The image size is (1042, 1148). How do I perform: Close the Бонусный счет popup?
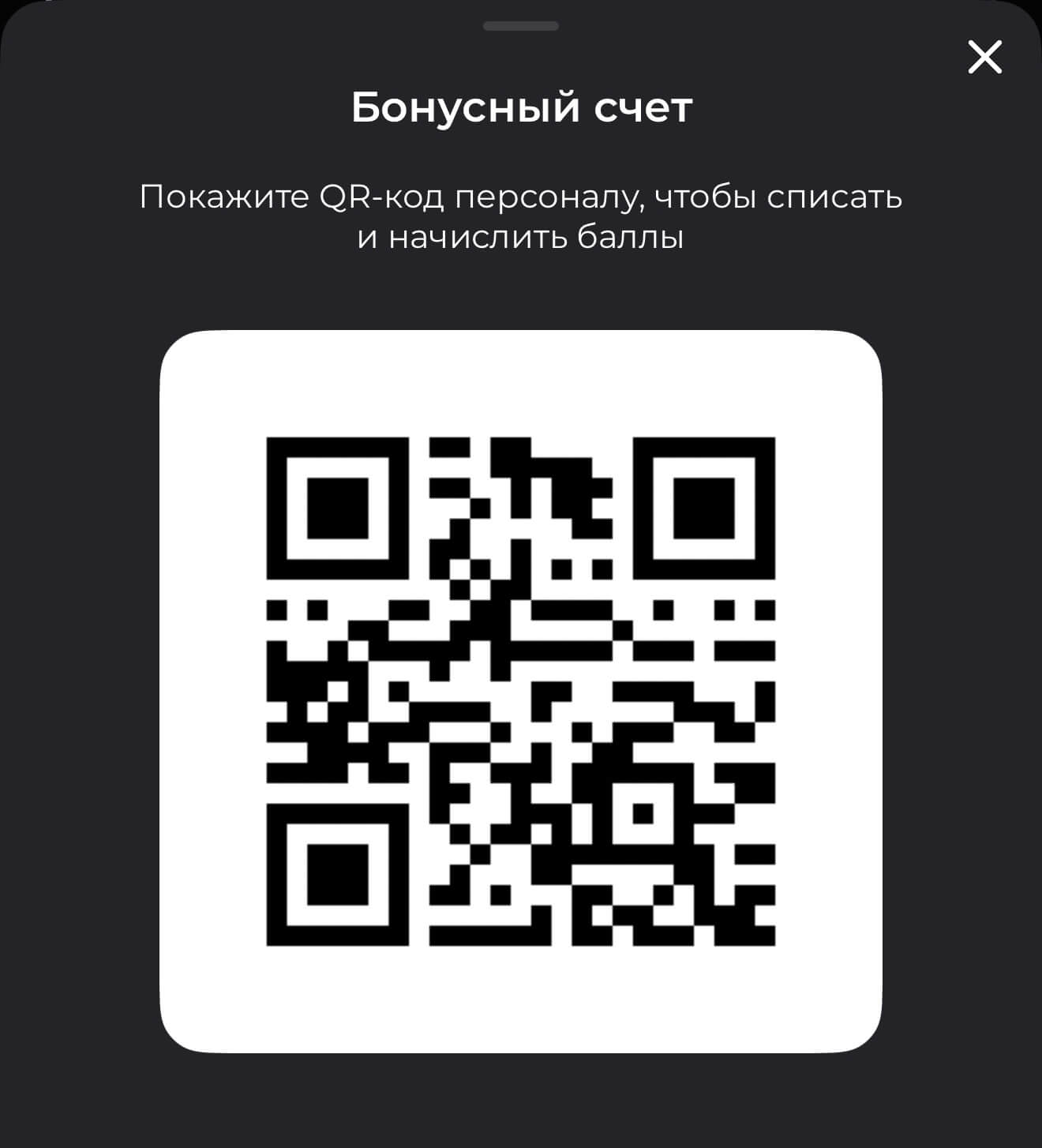[984, 57]
